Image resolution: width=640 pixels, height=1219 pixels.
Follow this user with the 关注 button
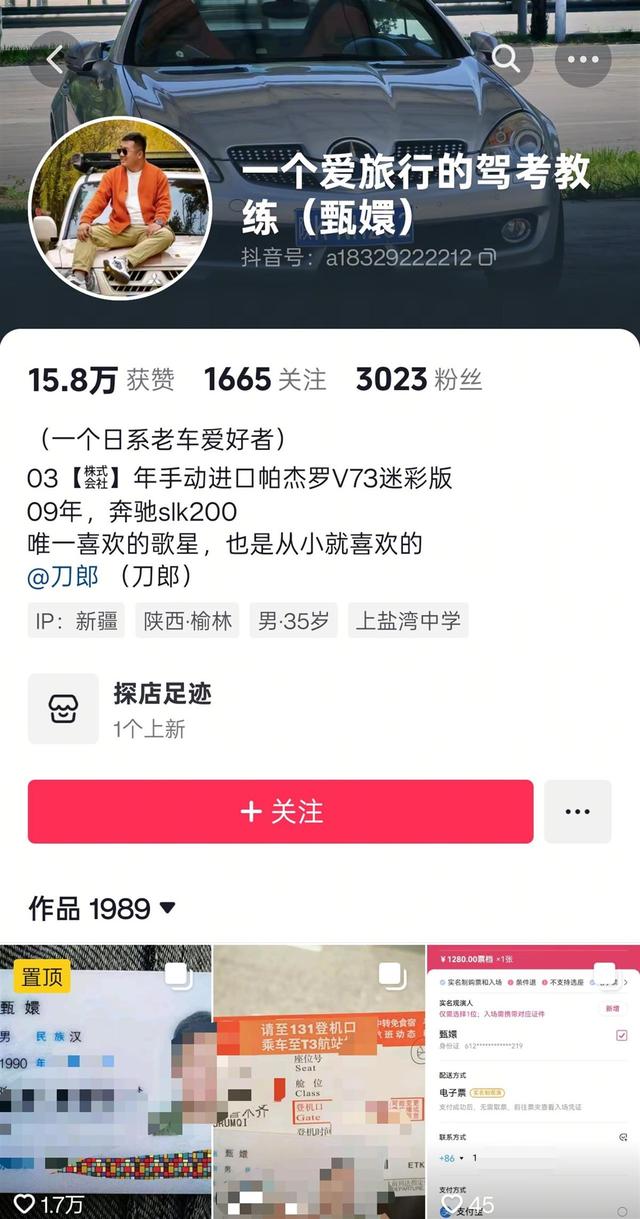coord(281,811)
